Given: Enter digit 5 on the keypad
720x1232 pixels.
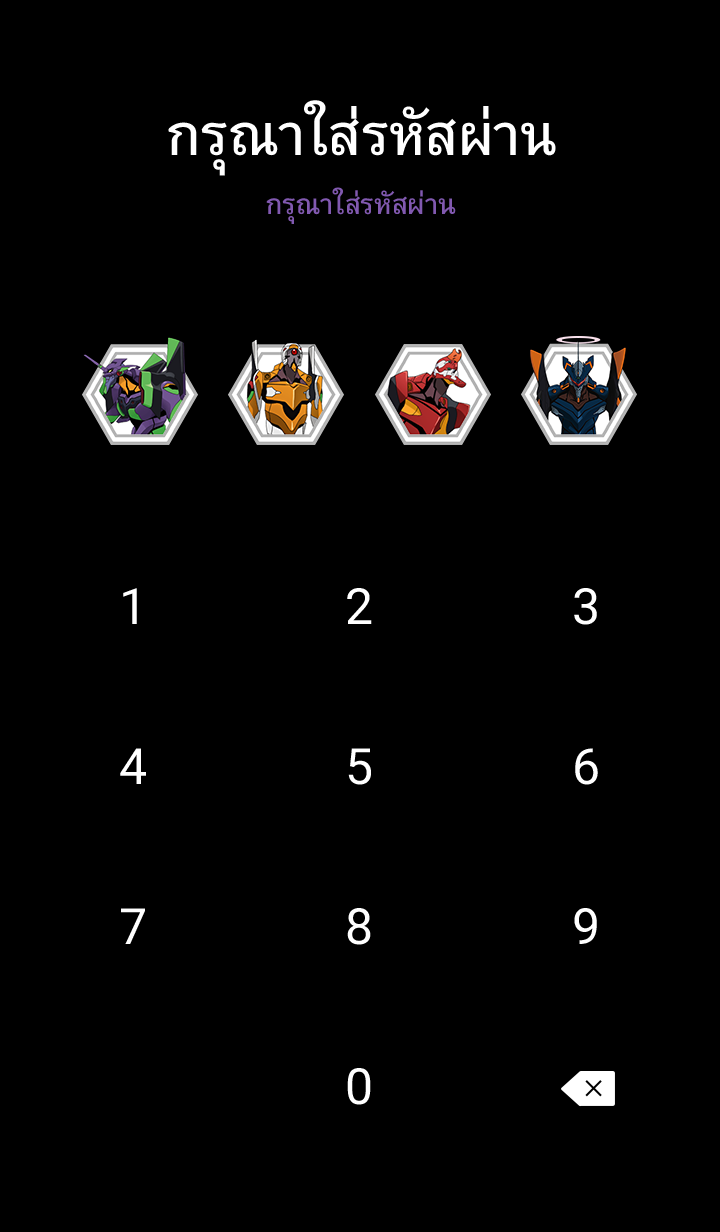Looking at the screenshot, I should [359, 767].
